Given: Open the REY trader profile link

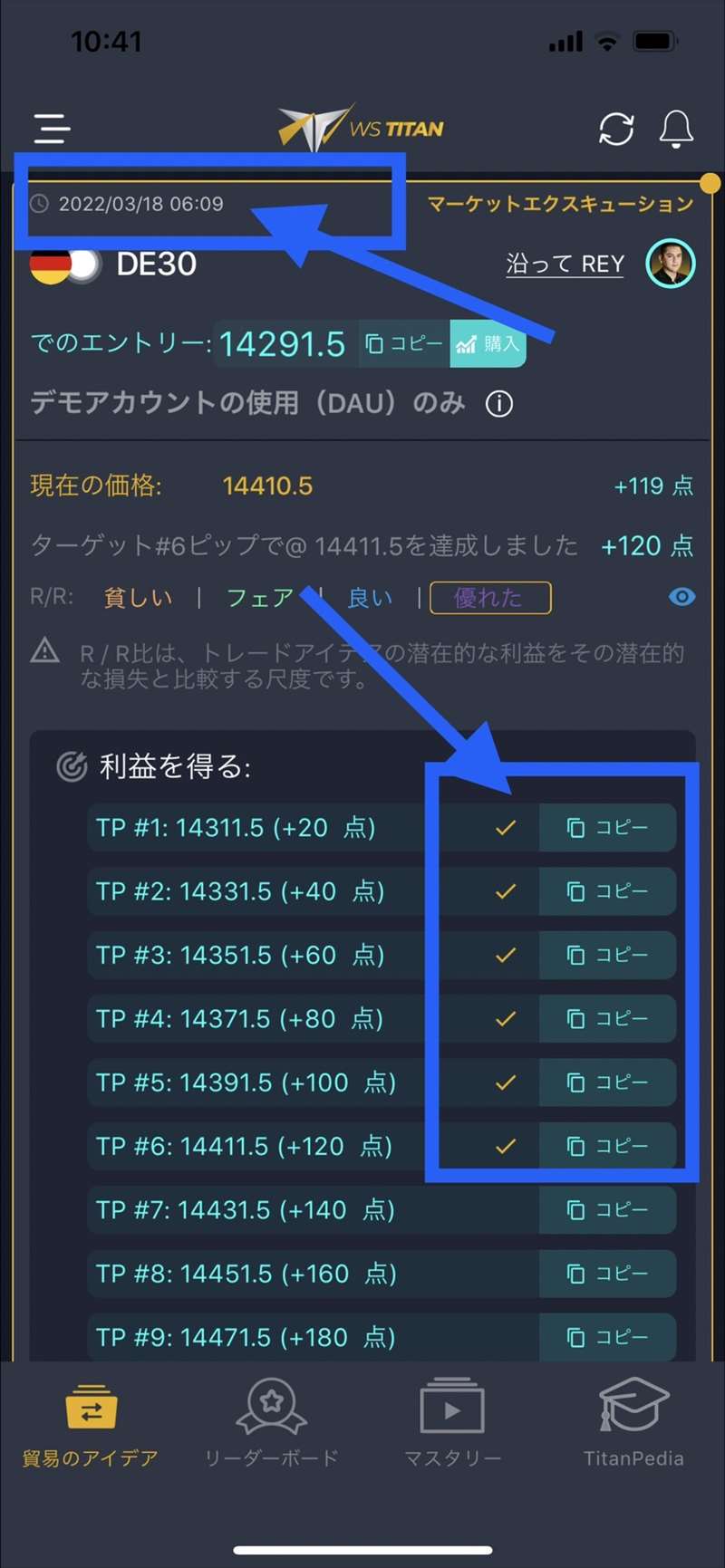Looking at the screenshot, I should [x=565, y=264].
